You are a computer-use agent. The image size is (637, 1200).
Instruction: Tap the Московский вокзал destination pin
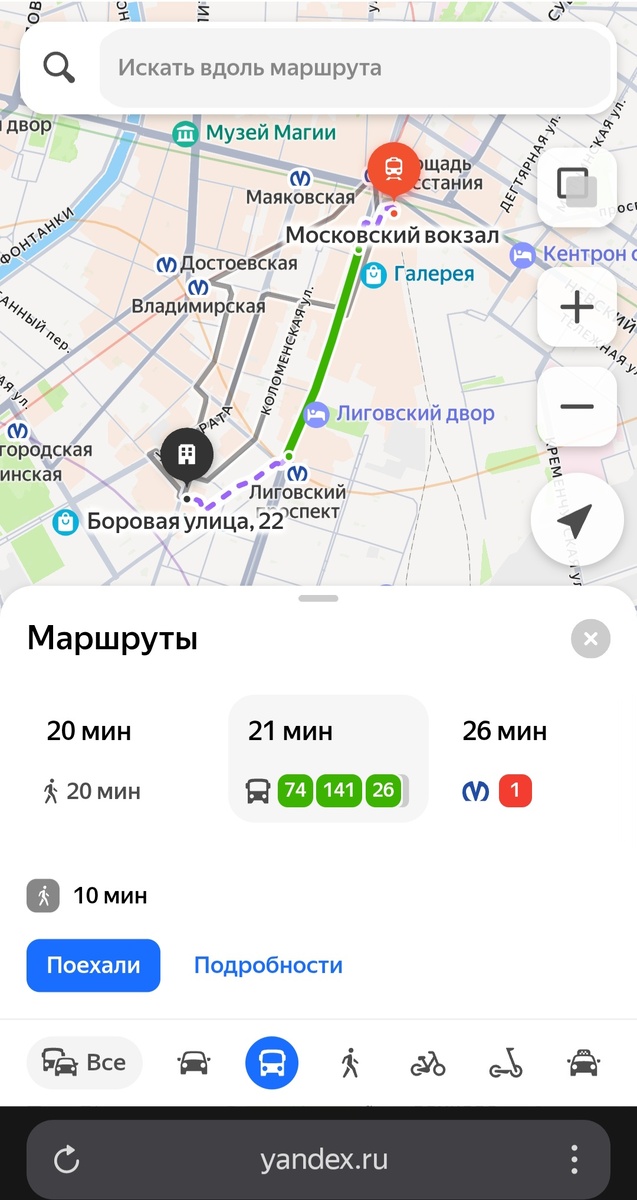(394, 172)
